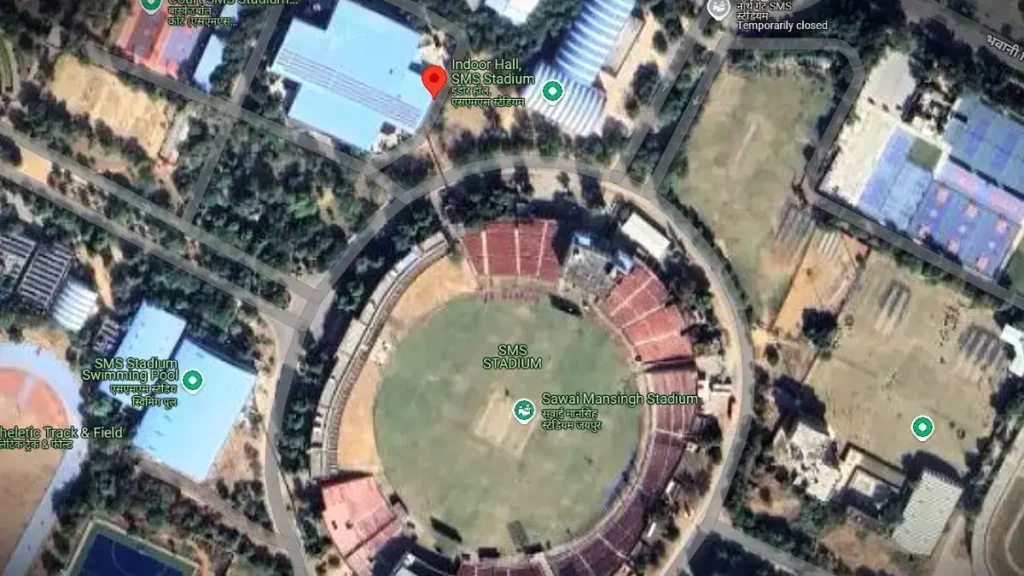Select the SMS Stadium Swimming Pool marker
The height and width of the screenshot is (576, 1024).
[x=192, y=381]
